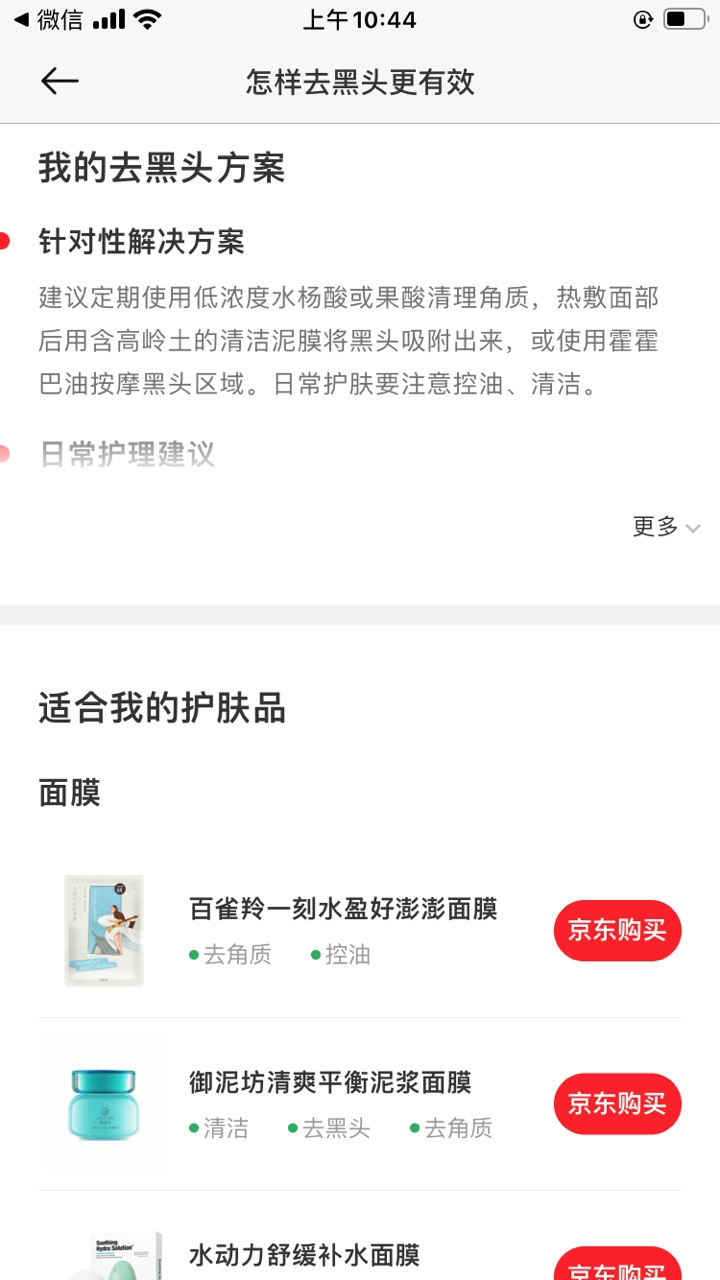Open the 御泥坊清爽平衡泥浆面膜 product

tap(330, 1082)
